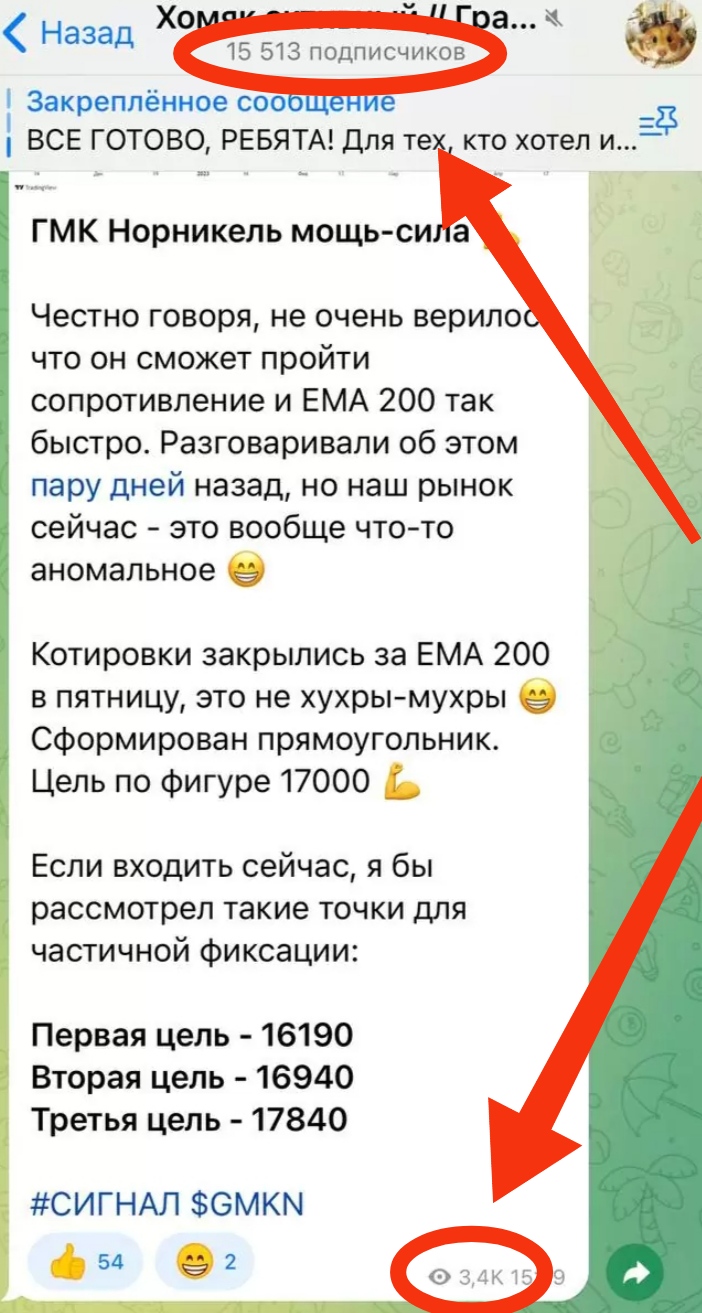The width and height of the screenshot is (702, 1313).
Task: Open the channel profile avatar
Action: pos(660,33)
